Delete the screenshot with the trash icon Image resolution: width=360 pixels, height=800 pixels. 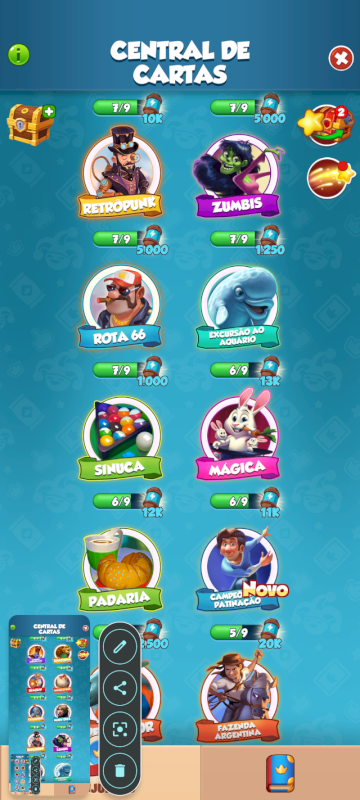click(x=120, y=770)
